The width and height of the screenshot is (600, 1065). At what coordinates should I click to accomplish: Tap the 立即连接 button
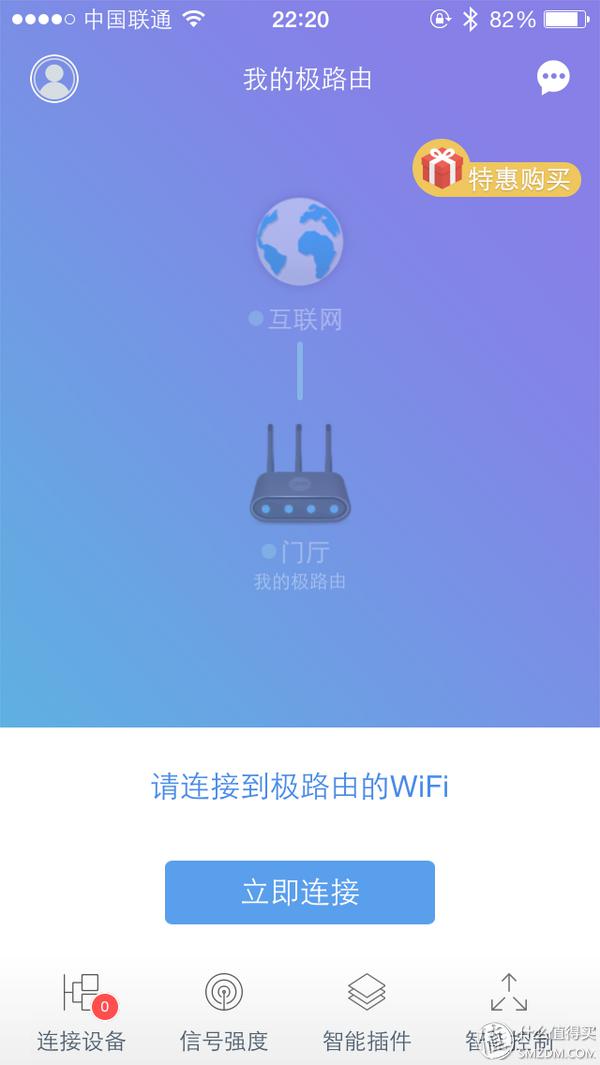[x=300, y=892]
